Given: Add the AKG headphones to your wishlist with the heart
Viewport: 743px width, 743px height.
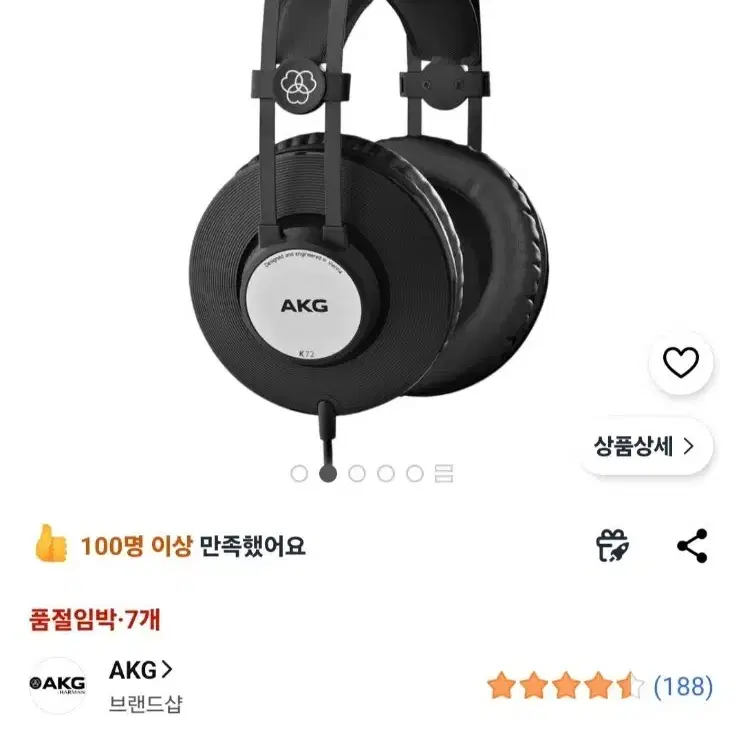Looking at the screenshot, I should click(680, 362).
